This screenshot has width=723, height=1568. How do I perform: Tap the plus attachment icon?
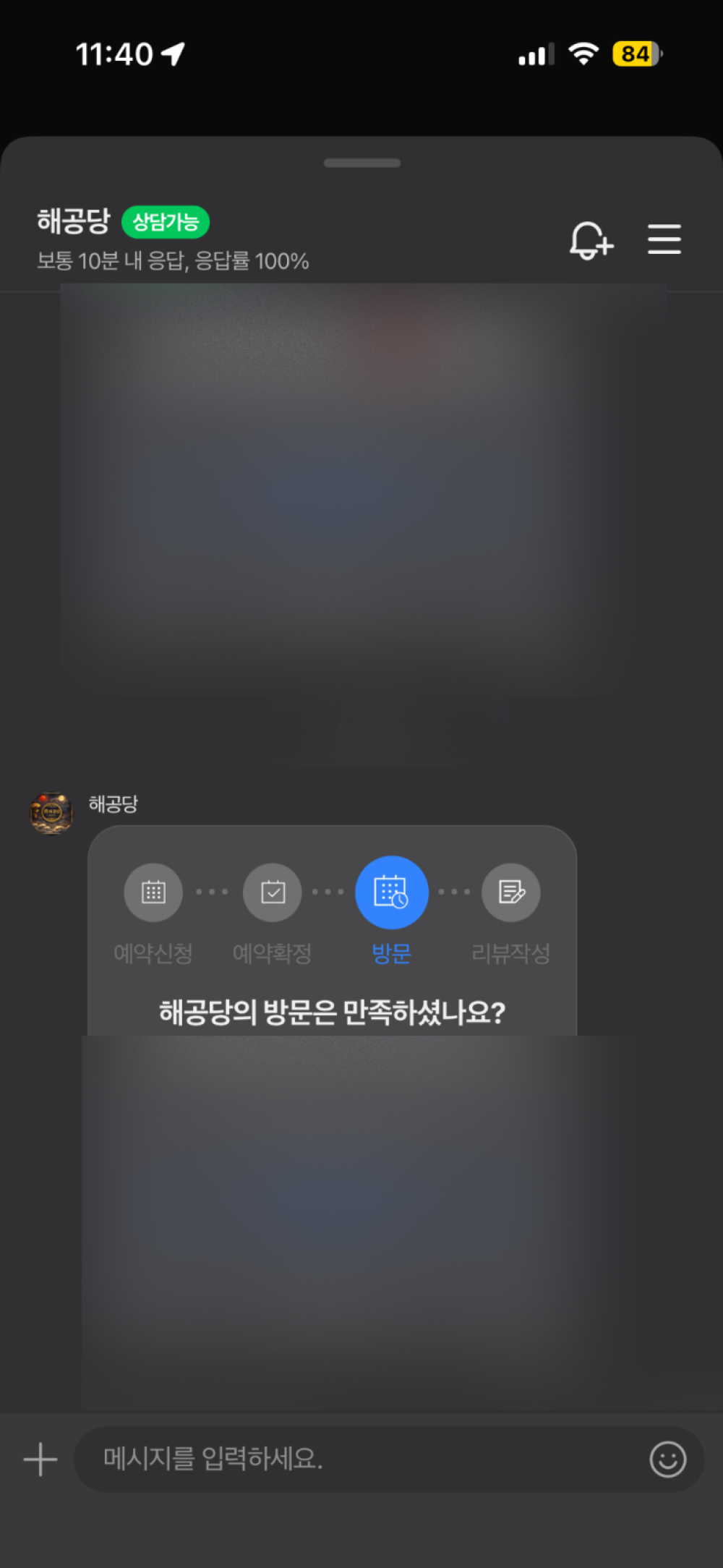pos(40,1459)
